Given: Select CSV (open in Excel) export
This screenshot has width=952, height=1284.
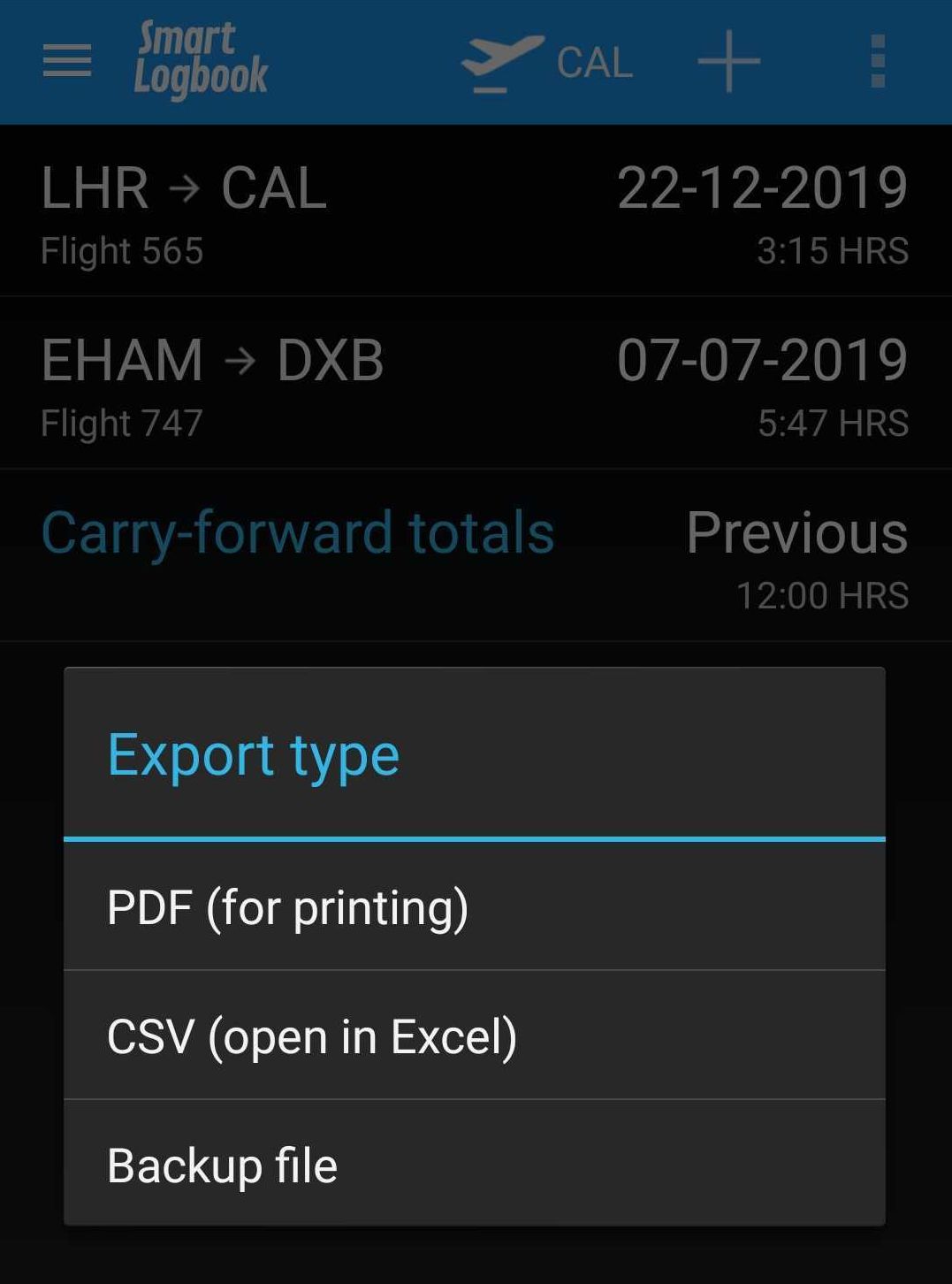Looking at the screenshot, I should pos(474,1036).
